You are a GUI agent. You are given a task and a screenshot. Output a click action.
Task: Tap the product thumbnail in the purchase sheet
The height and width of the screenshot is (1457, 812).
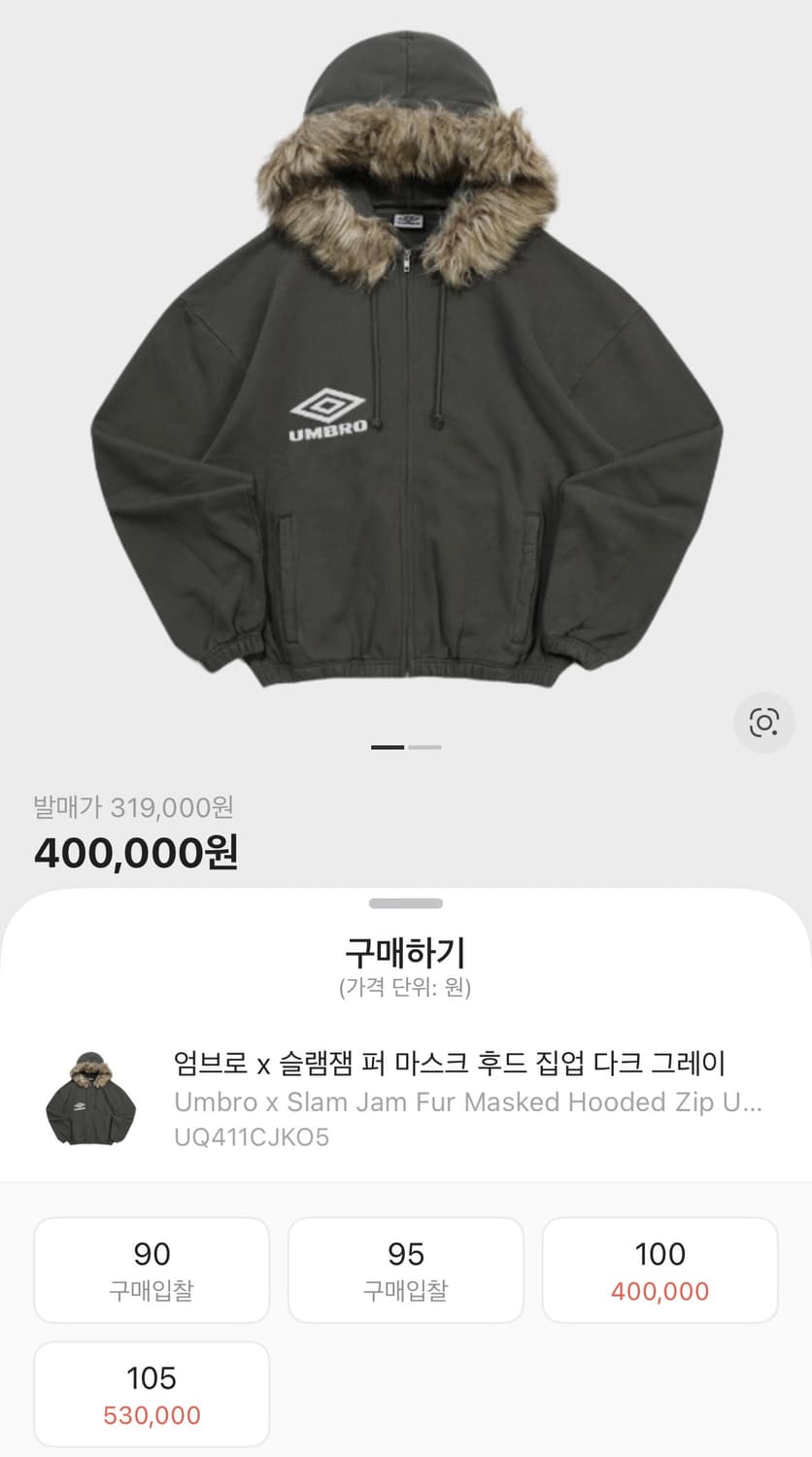(x=91, y=1102)
